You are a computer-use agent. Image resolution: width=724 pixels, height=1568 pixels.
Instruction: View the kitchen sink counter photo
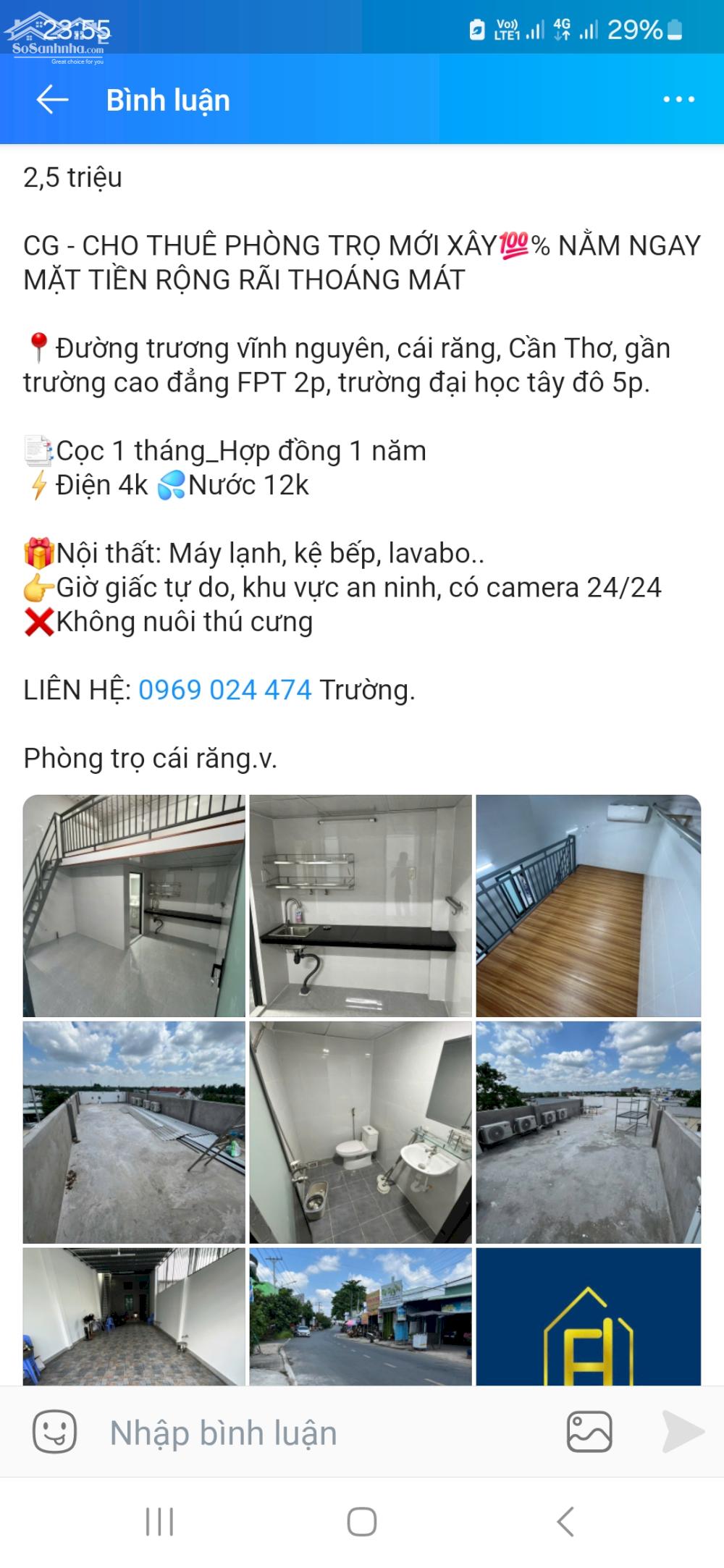361,906
